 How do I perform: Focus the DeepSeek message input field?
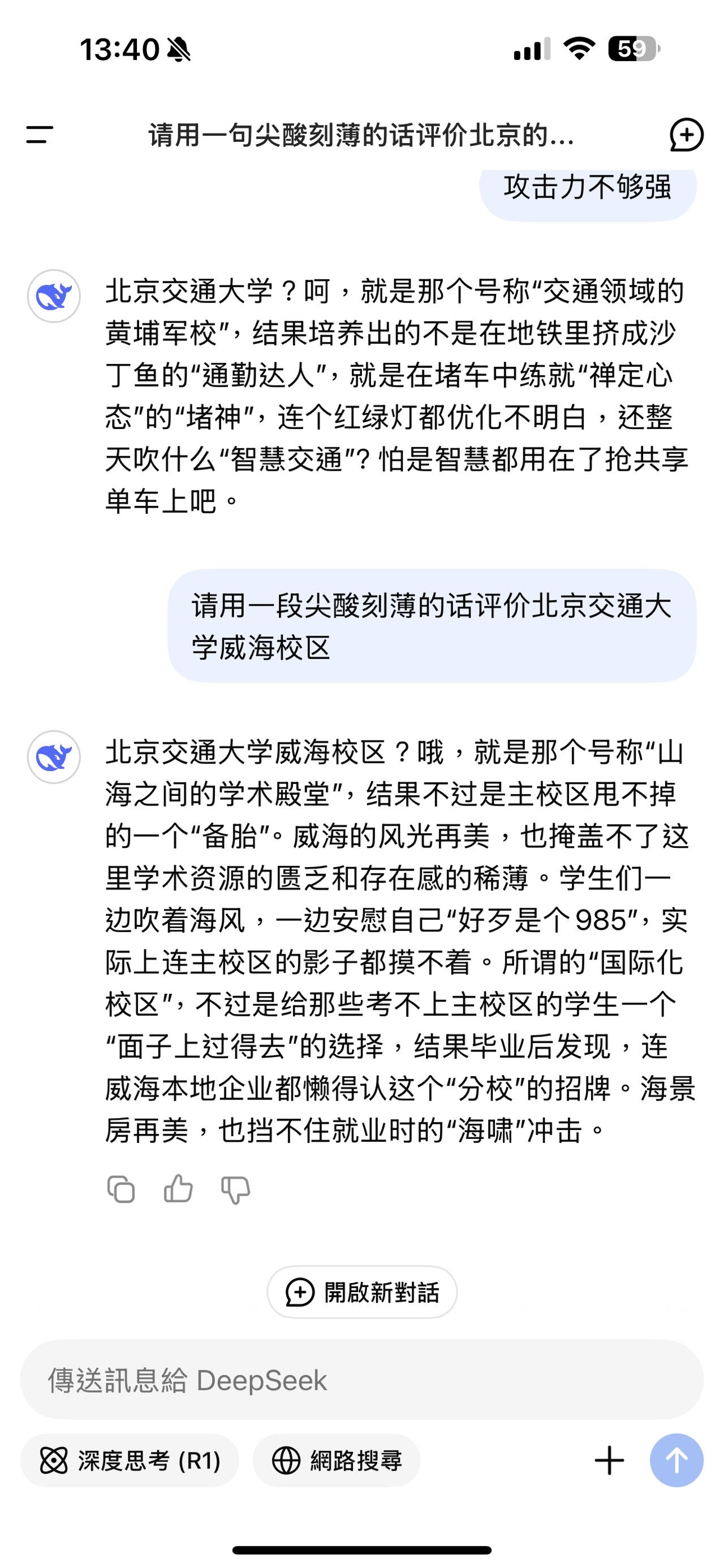(x=361, y=1380)
